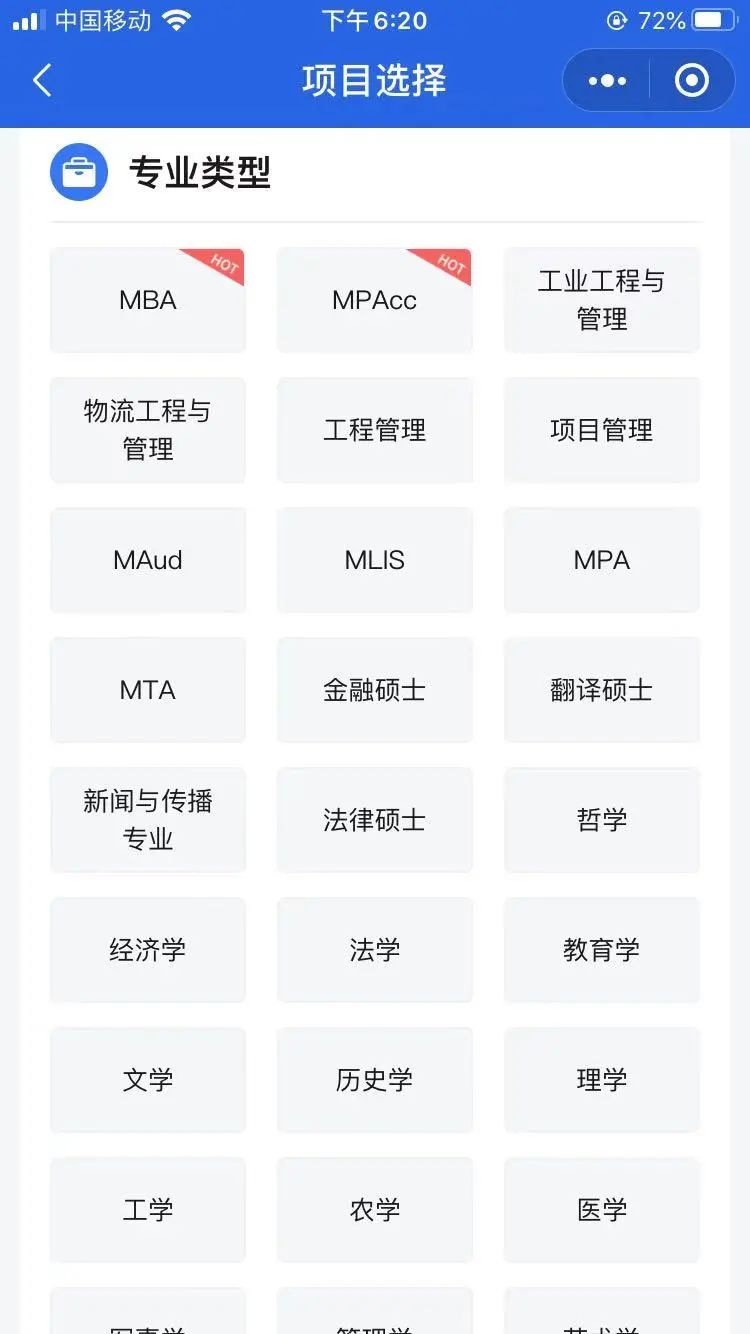Viewport: 750px width, 1334px height.
Task: Click the blue briefcase icon beside 专业类型
Action: point(79,172)
